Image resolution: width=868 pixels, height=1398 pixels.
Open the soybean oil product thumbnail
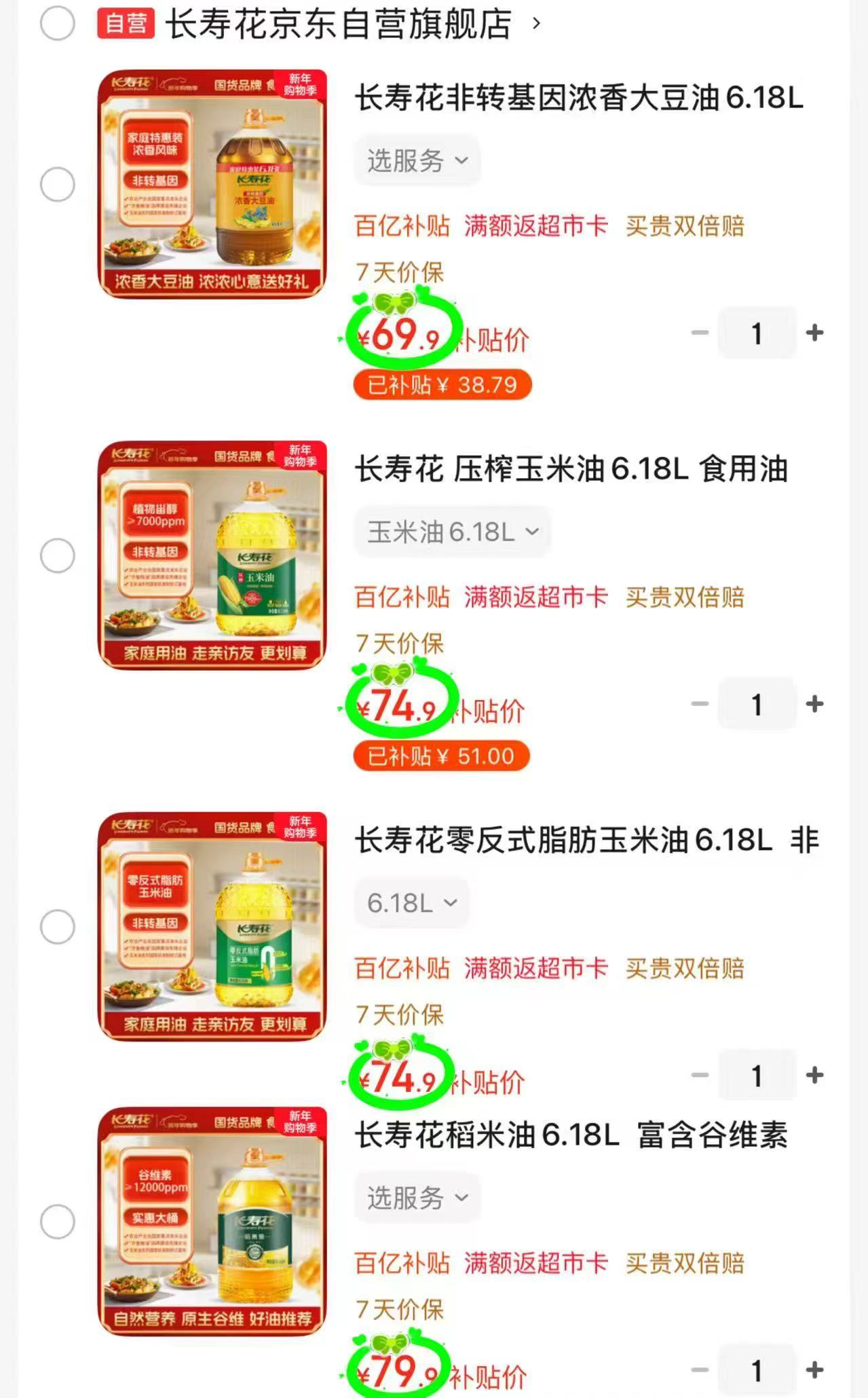pyautogui.click(x=213, y=184)
